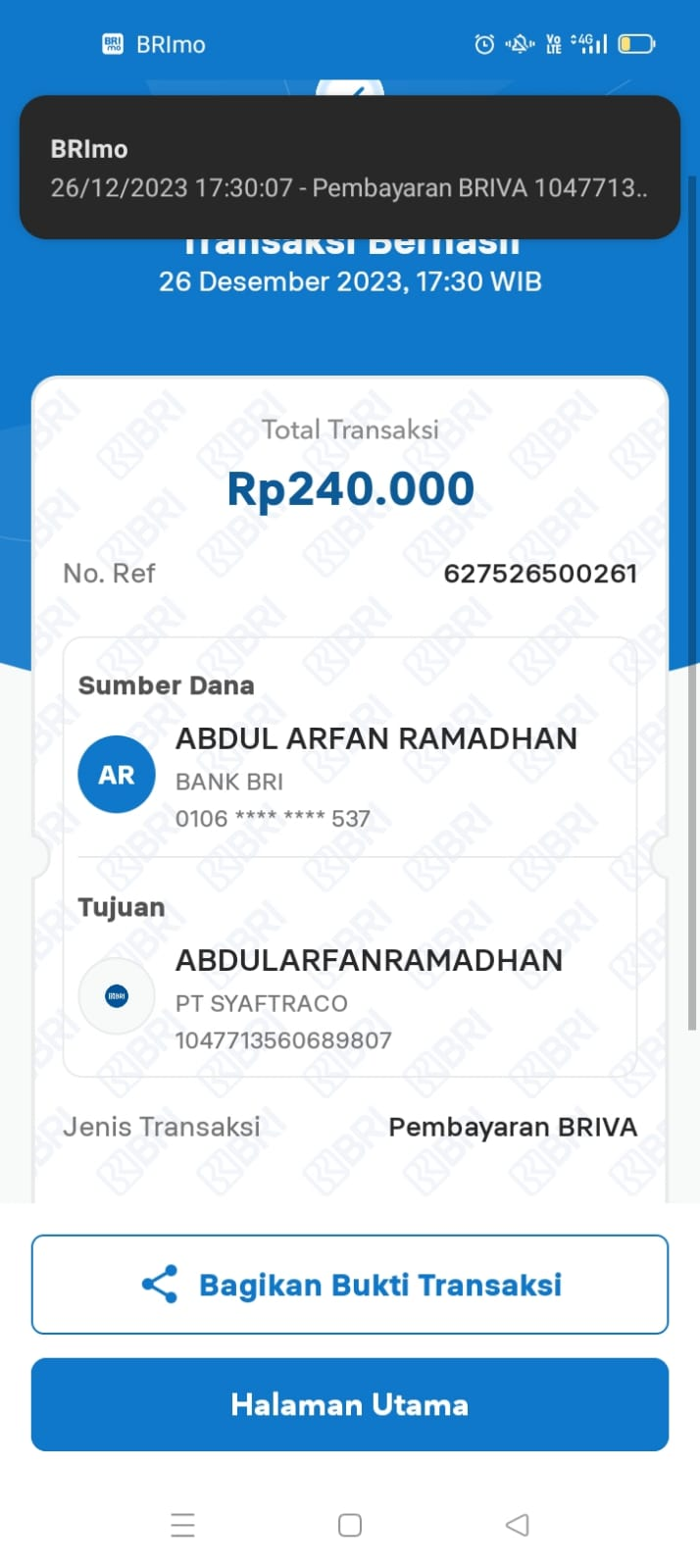Viewport: 700px width, 1568px height.
Task: Tap the system back button
Action: (517, 1525)
